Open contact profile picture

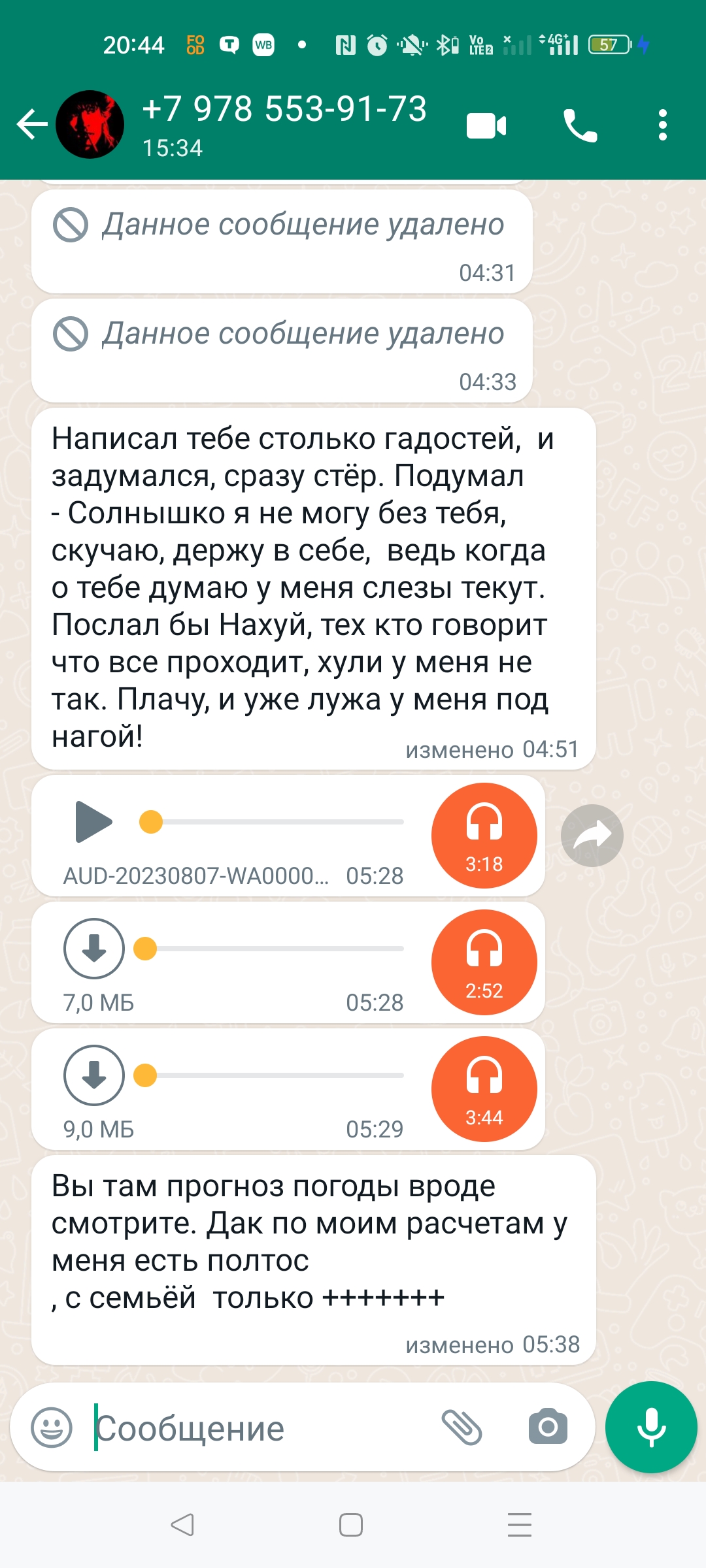pos(90,124)
